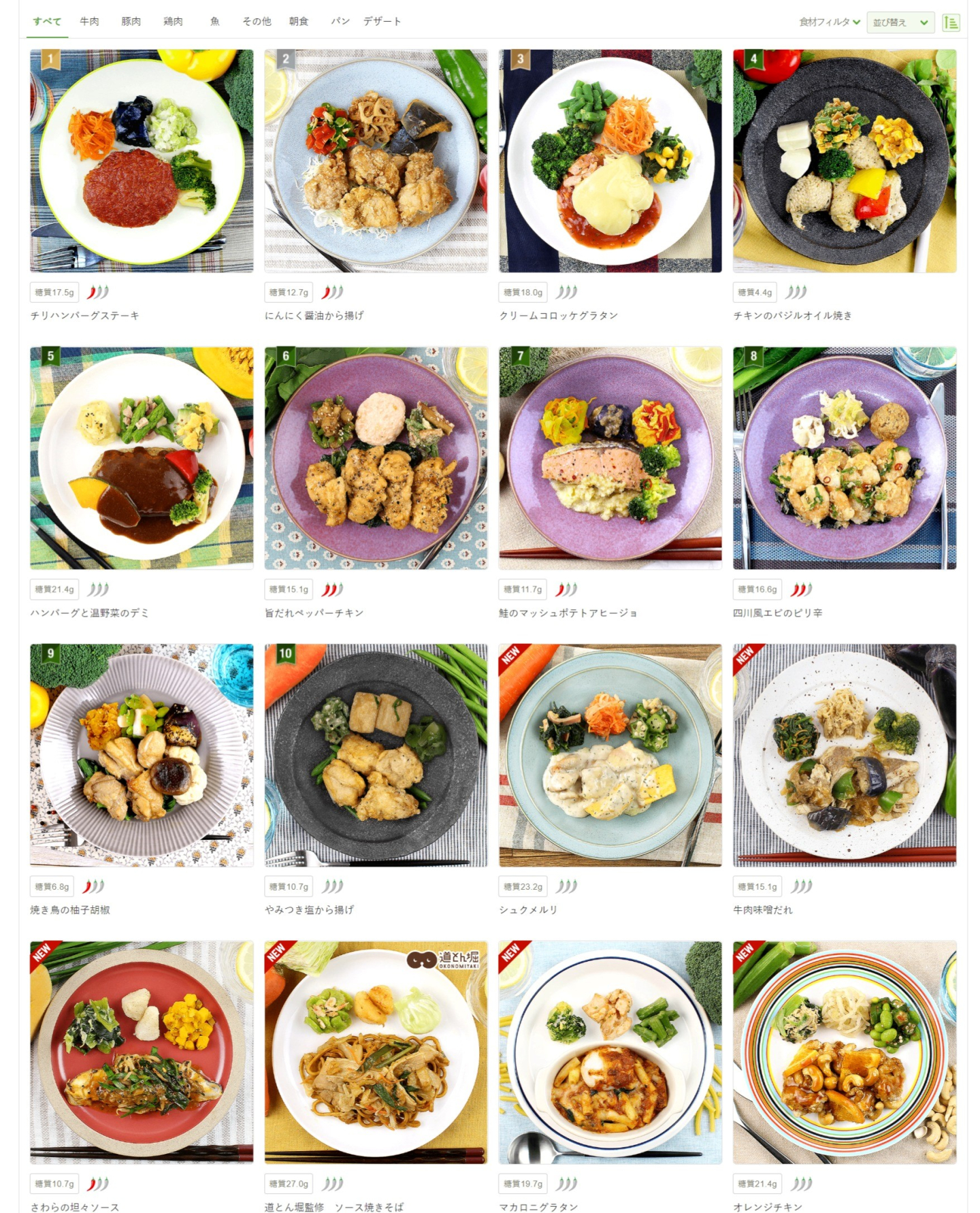This screenshot has width=980, height=1213.
Task: Open the にんにく醤油から揚げ meal card
Action: pos(376,161)
